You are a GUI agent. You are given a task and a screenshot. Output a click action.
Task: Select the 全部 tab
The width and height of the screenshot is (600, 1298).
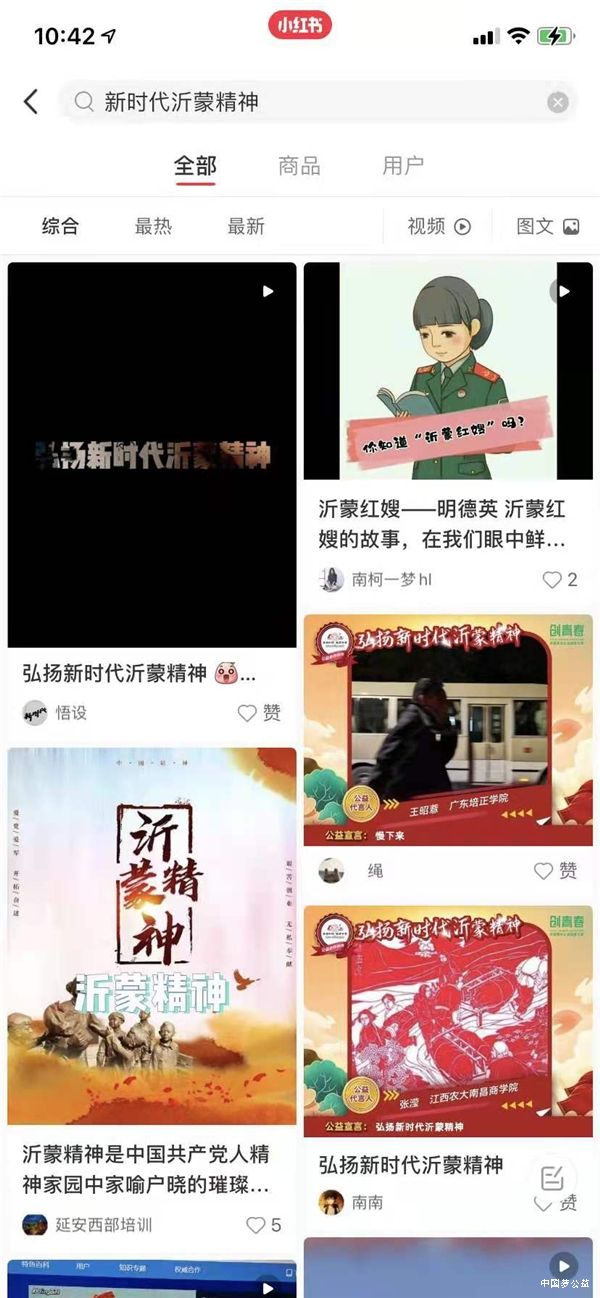coord(195,166)
